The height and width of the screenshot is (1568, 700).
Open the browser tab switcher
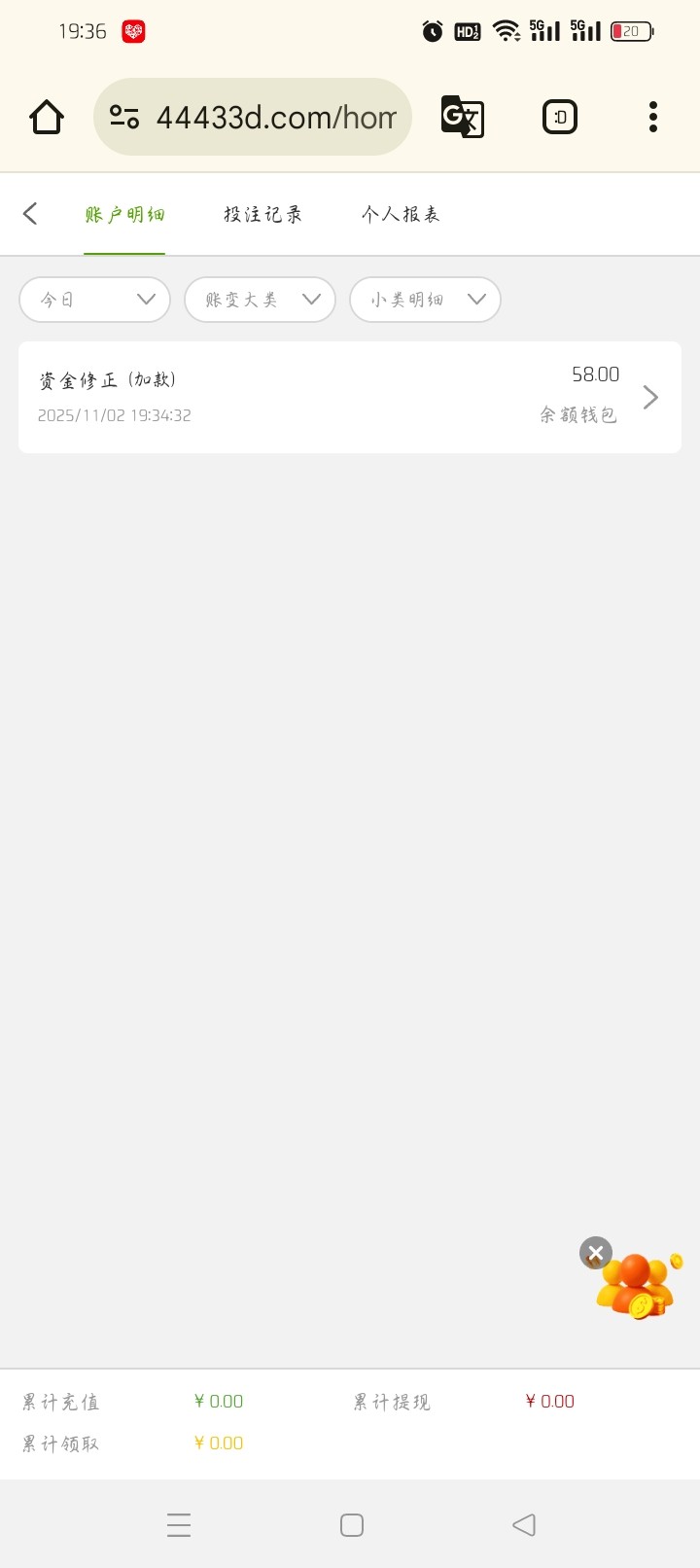point(559,117)
